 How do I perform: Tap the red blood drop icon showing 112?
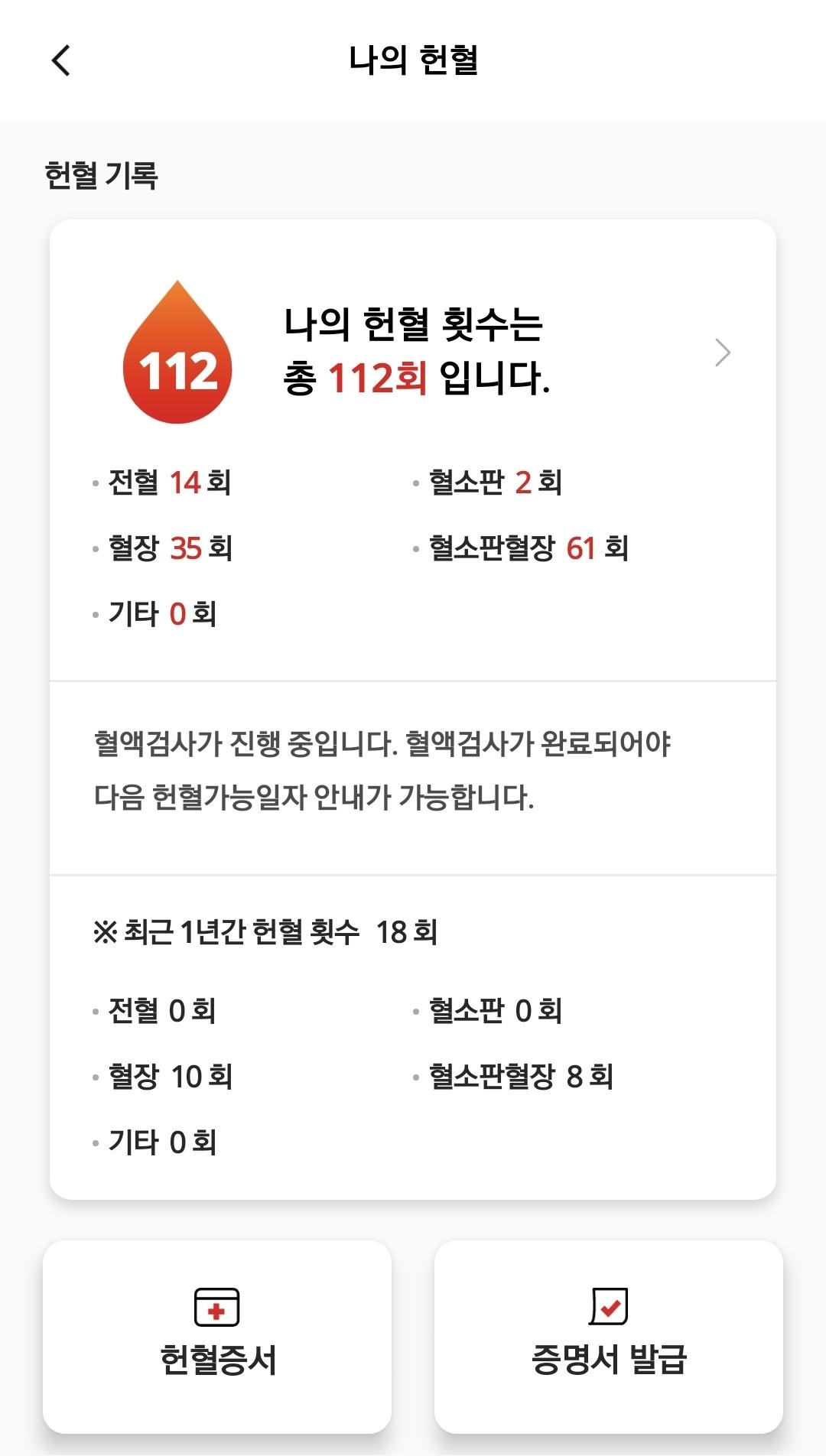[x=177, y=352]
